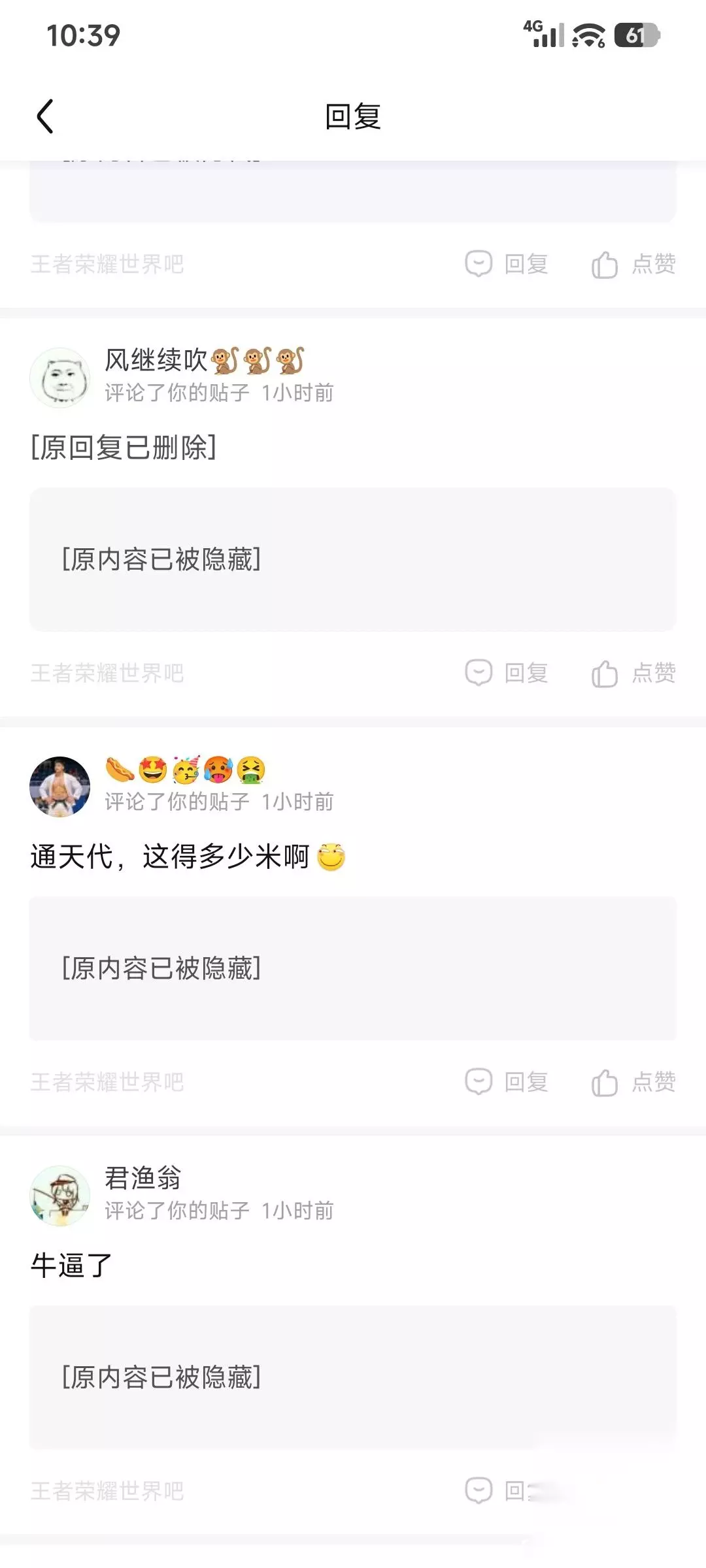Like the 通天代 comment

pos(633,1082)
